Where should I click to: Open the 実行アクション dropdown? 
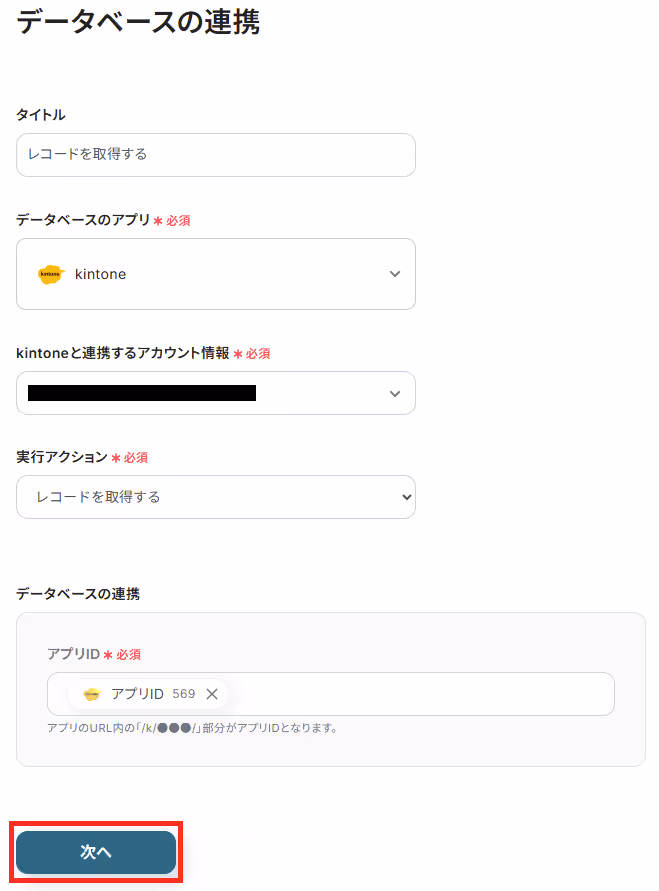215,497
